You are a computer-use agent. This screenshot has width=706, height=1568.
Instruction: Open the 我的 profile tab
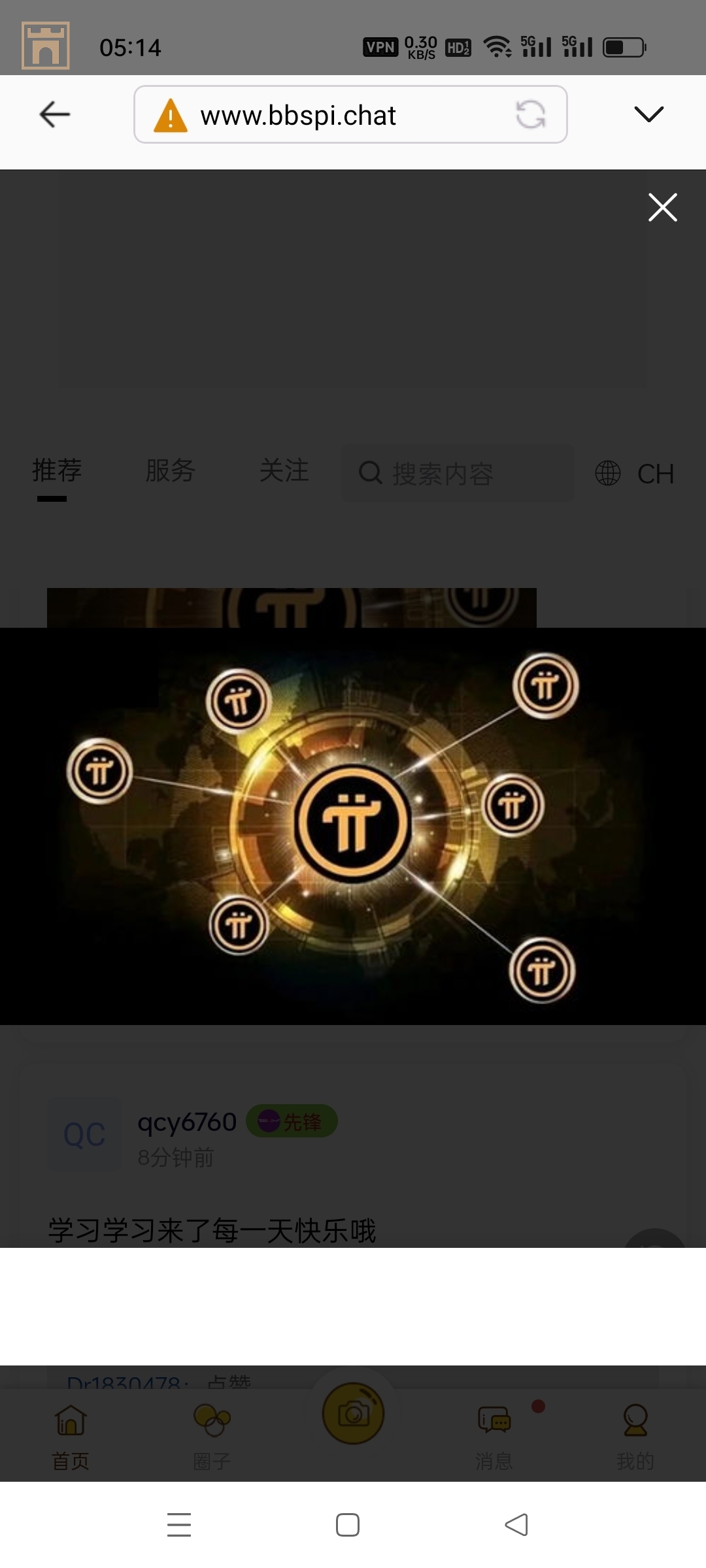tap(635, 1435)
